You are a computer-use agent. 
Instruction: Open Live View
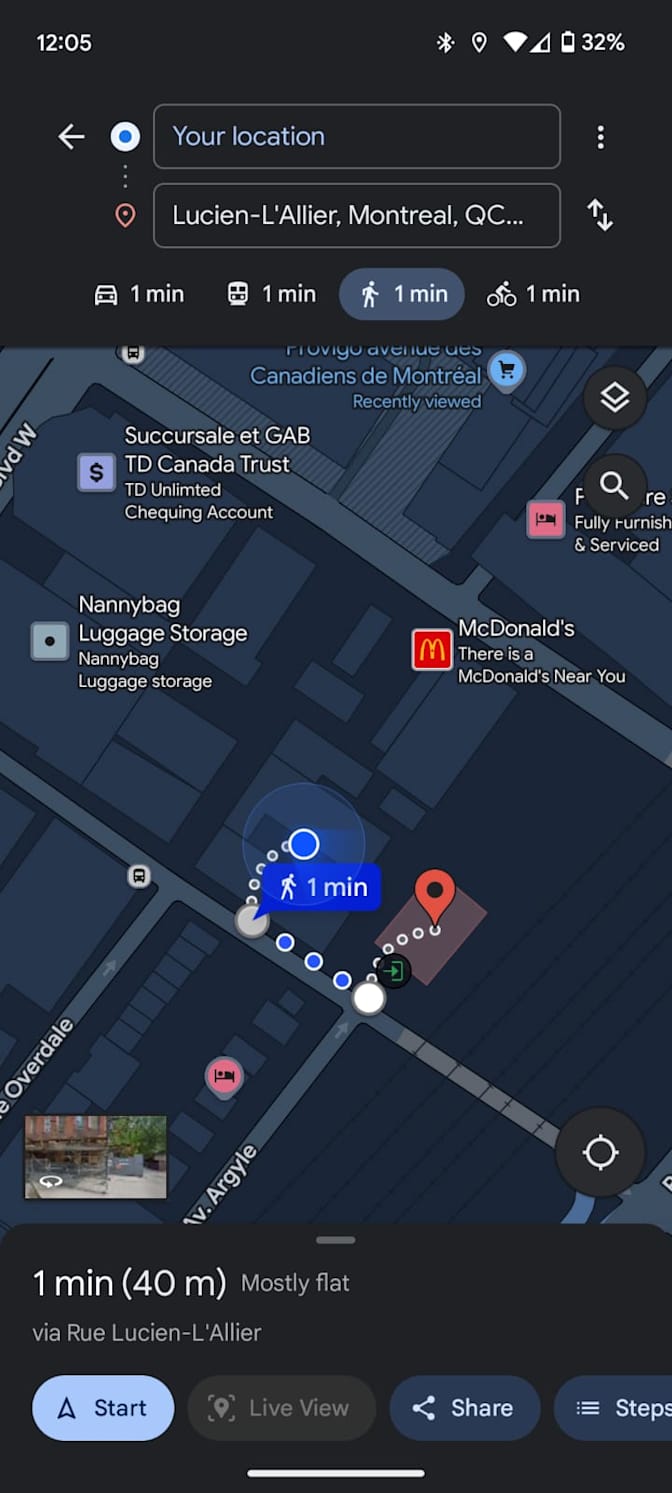click(x=281, y=1408)
